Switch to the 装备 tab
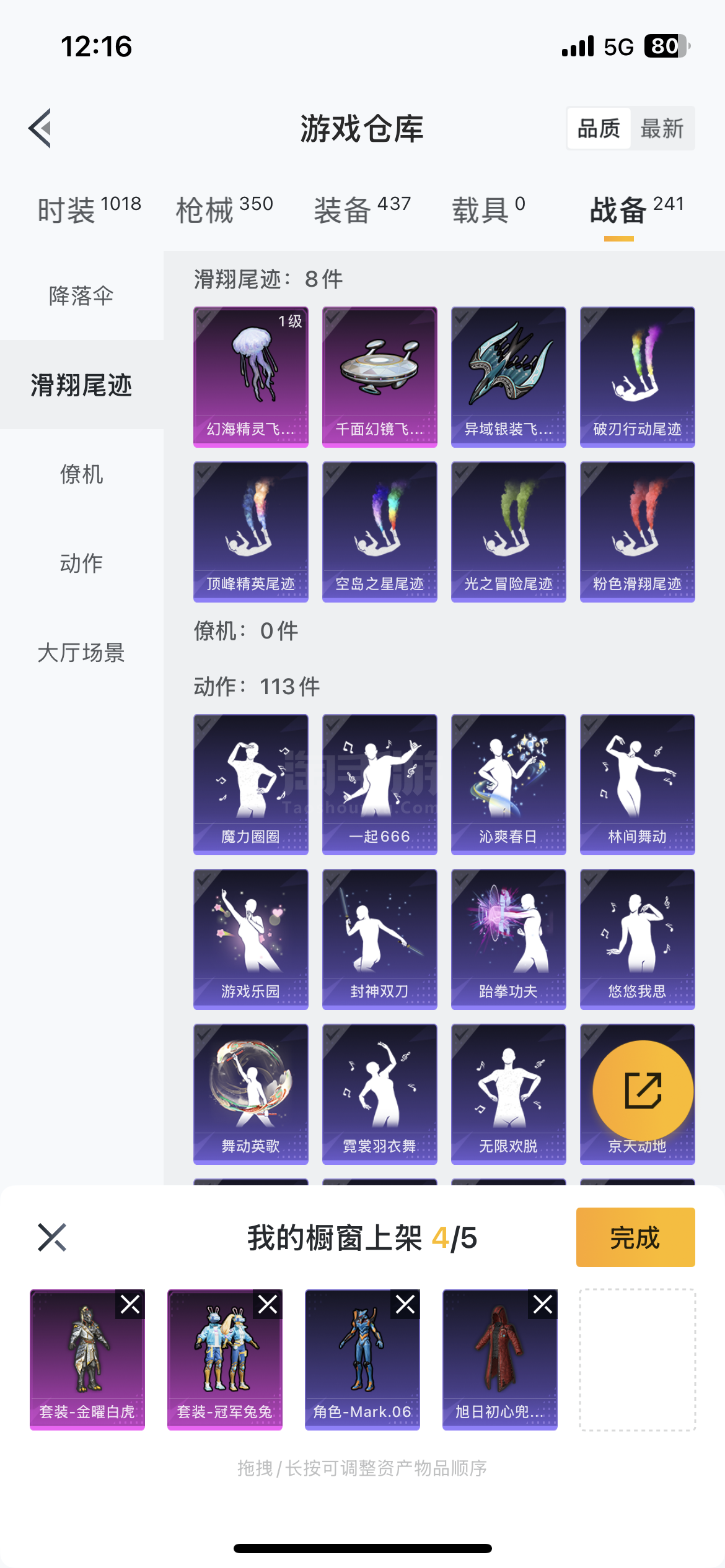 click(x=362, y=209)
